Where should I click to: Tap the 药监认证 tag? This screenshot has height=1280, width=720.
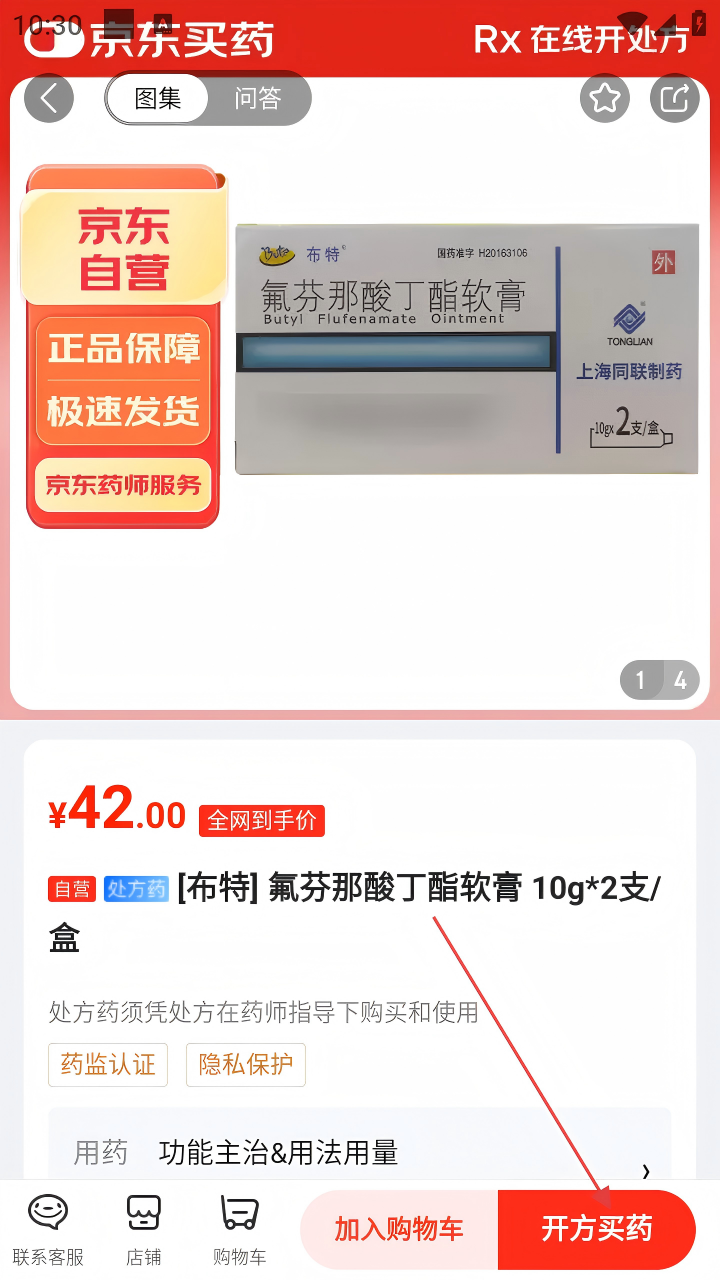tap(108, 1065)
